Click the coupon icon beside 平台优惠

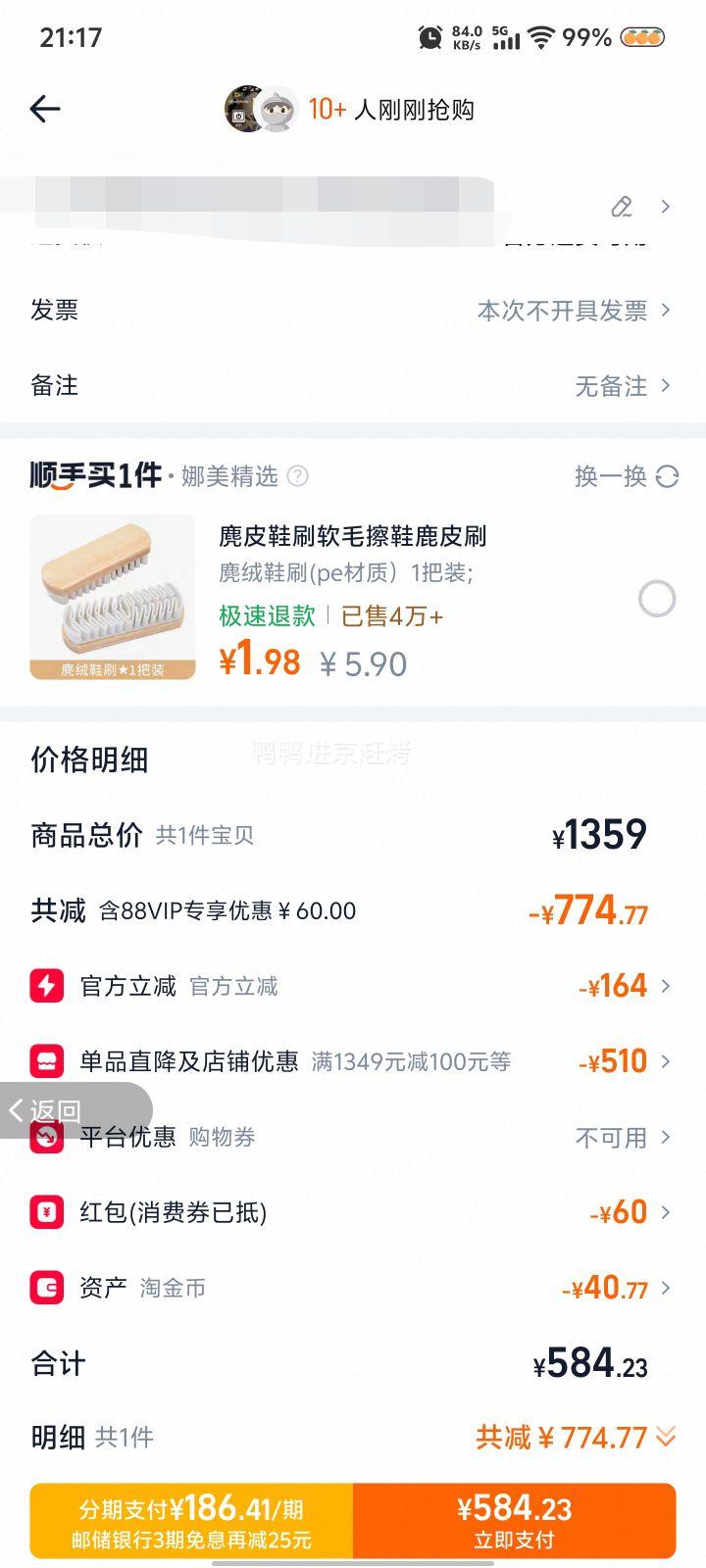(48, 1137)
